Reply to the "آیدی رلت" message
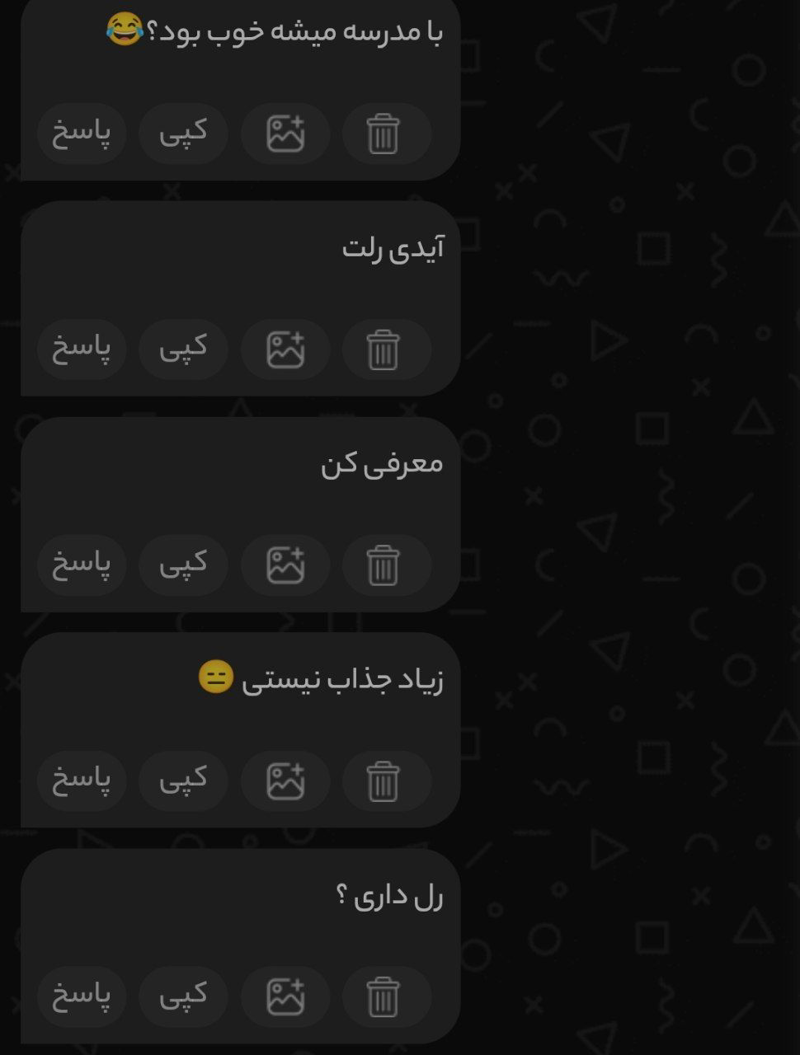Image resolution: width=800 pixels, height=1055 pixels. click(82, 349)
